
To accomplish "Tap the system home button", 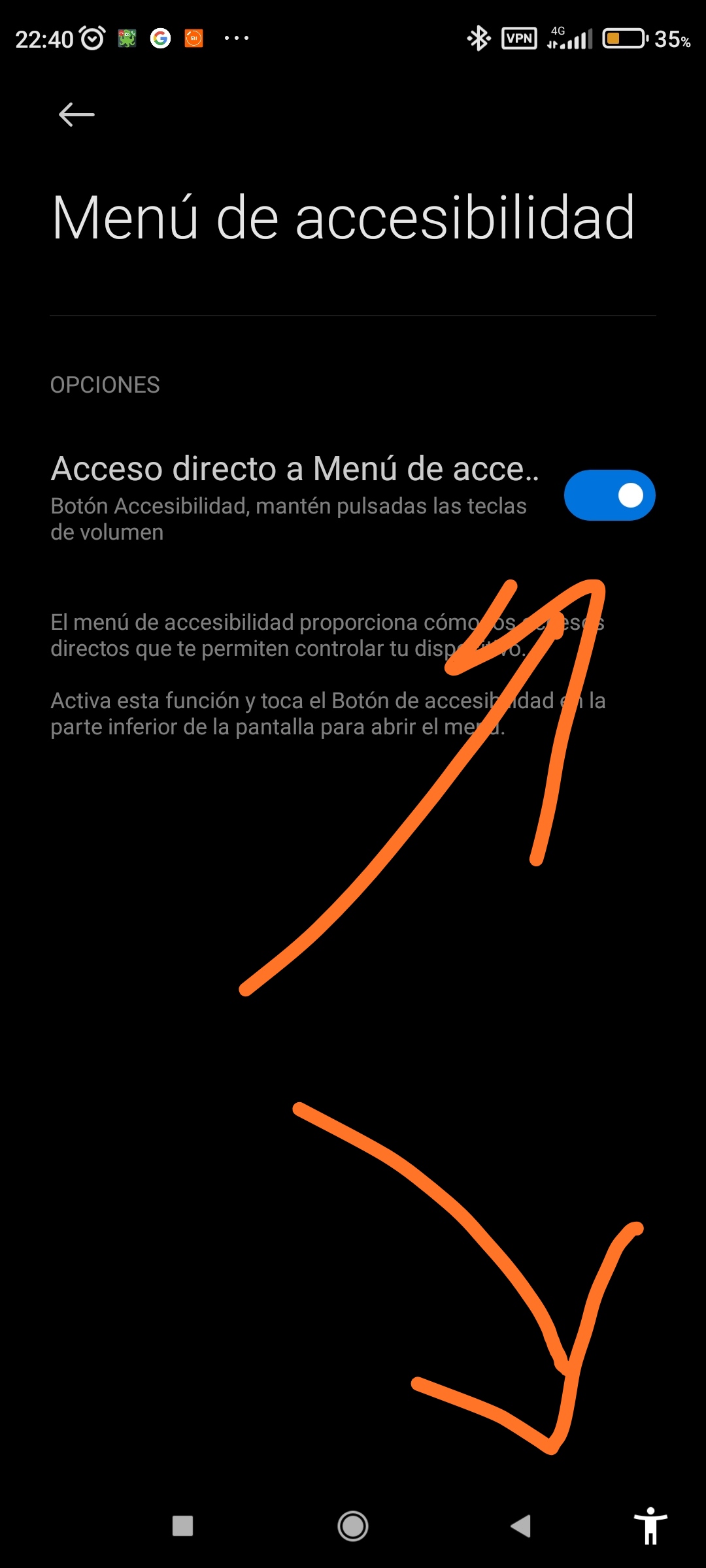I will [353, 1526].
